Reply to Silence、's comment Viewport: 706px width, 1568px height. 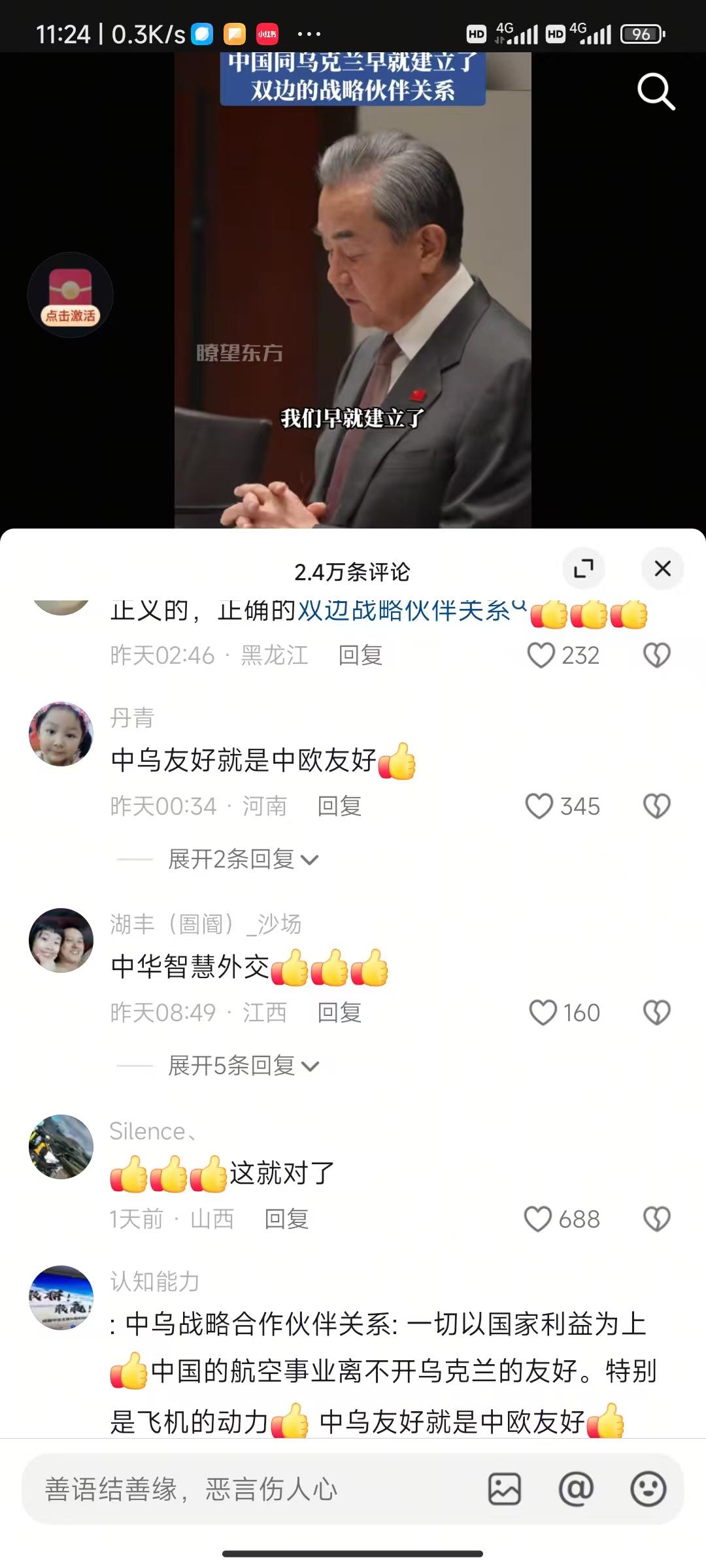pos(286,1219)
